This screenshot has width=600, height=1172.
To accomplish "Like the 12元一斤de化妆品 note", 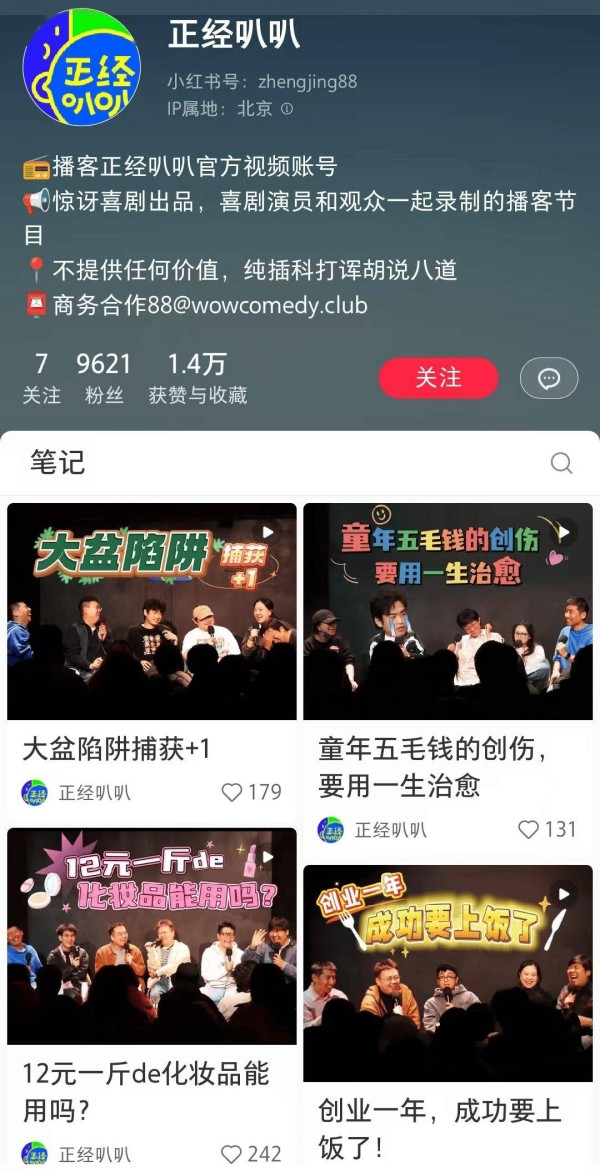I will click(x=232, y=1154).
